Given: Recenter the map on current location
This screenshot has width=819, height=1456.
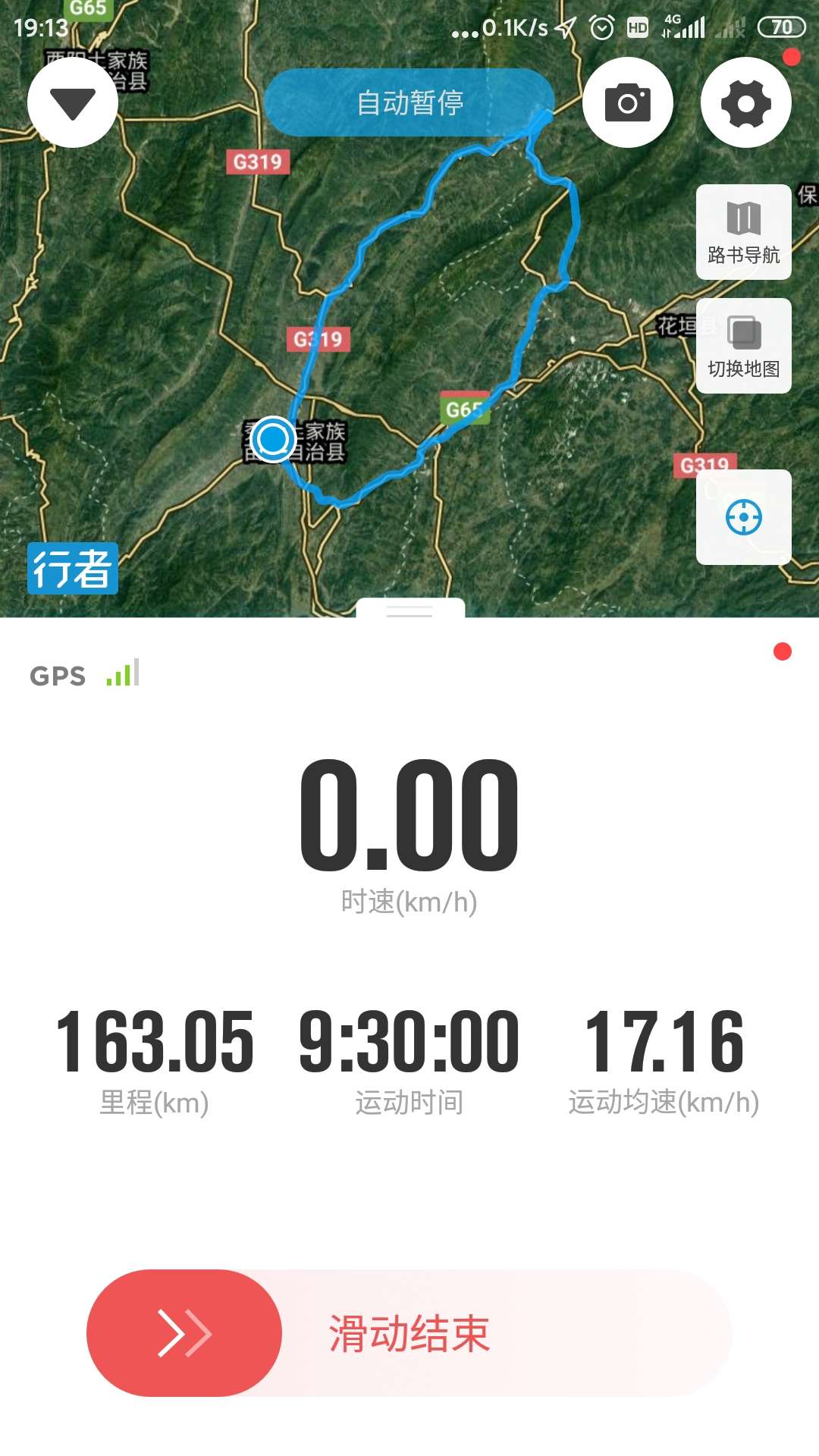Looking at the screenshot, I should (743, 517).
